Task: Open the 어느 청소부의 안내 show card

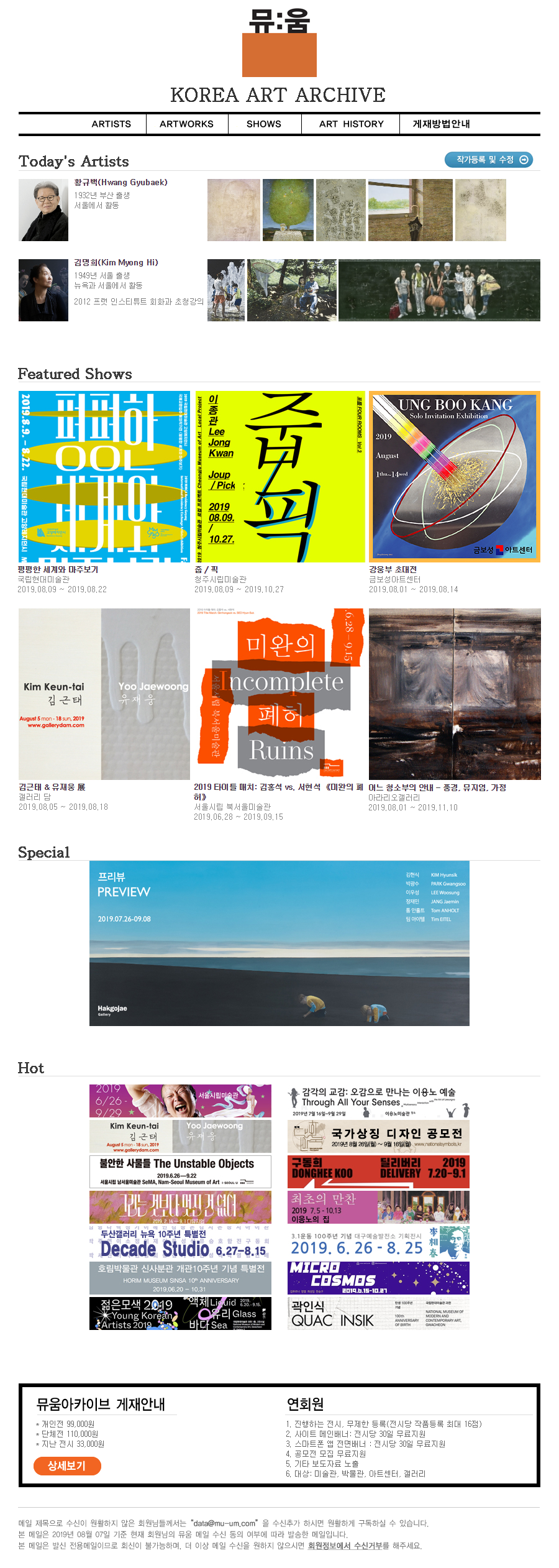Action: [x=455, y=694]
